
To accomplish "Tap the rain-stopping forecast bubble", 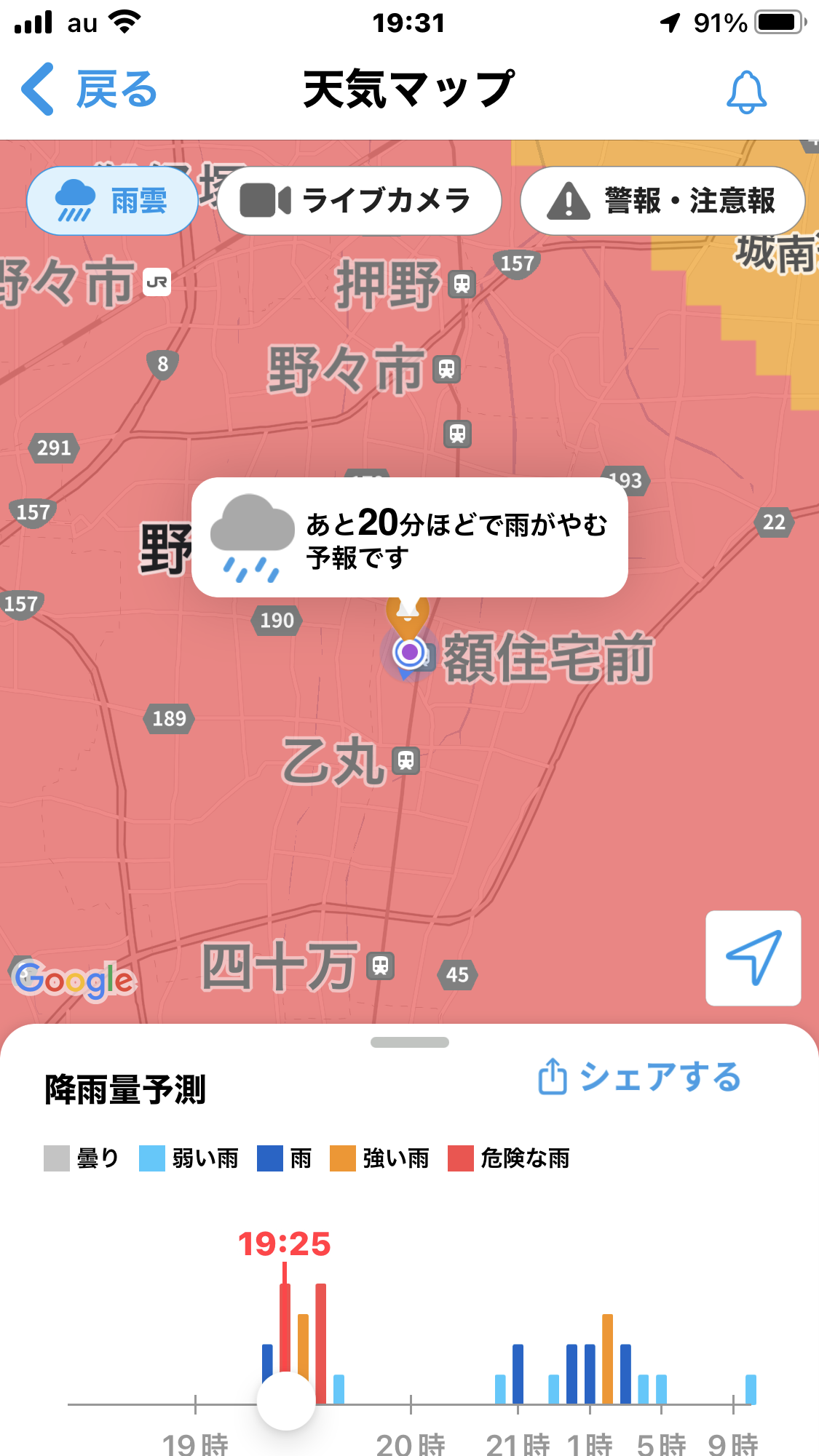I will (x=409, y=538).
